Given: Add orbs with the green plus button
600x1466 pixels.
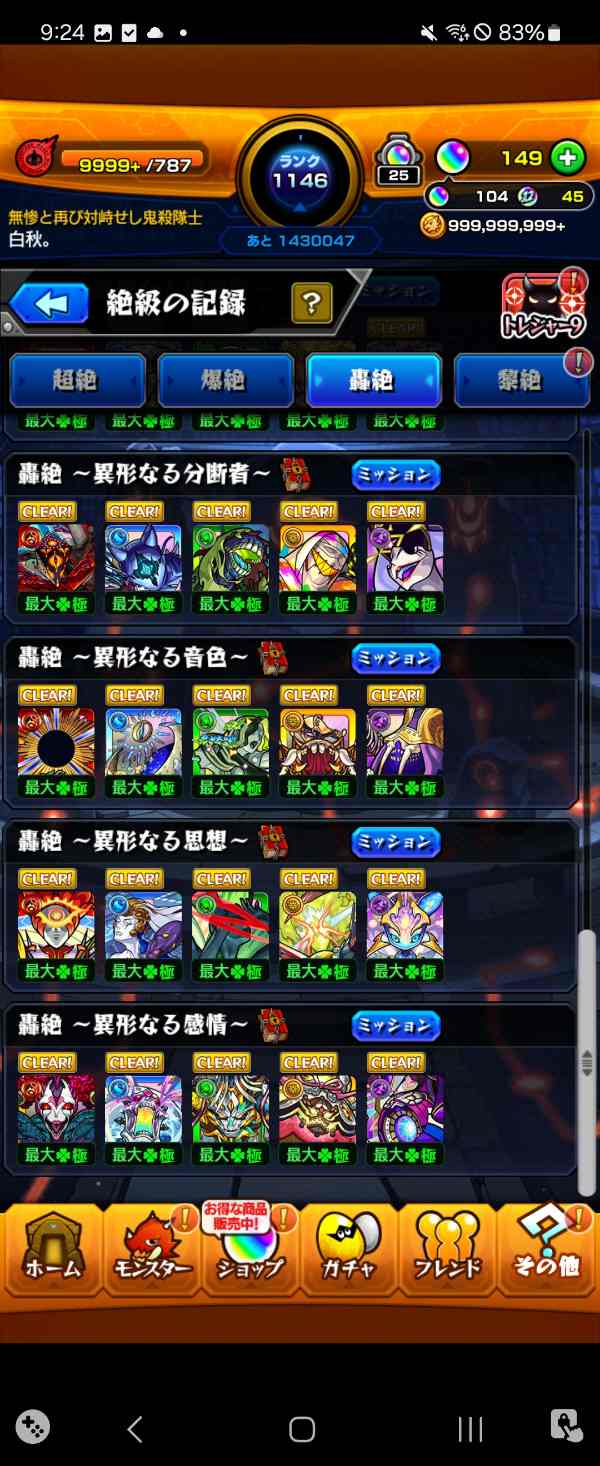Looking at the screenshot, I should (x=566, y=158).
